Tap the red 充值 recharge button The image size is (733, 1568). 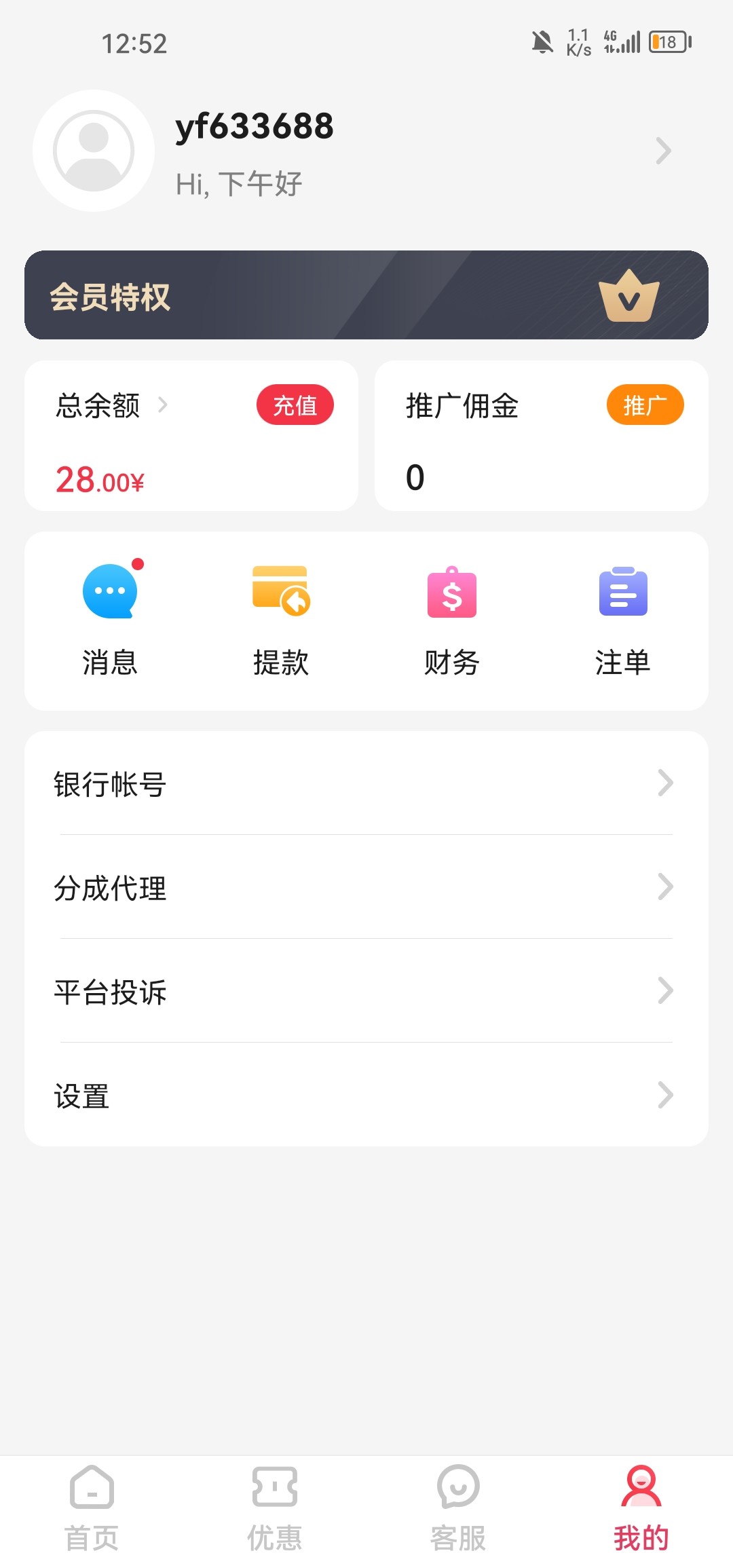point(295,405)
